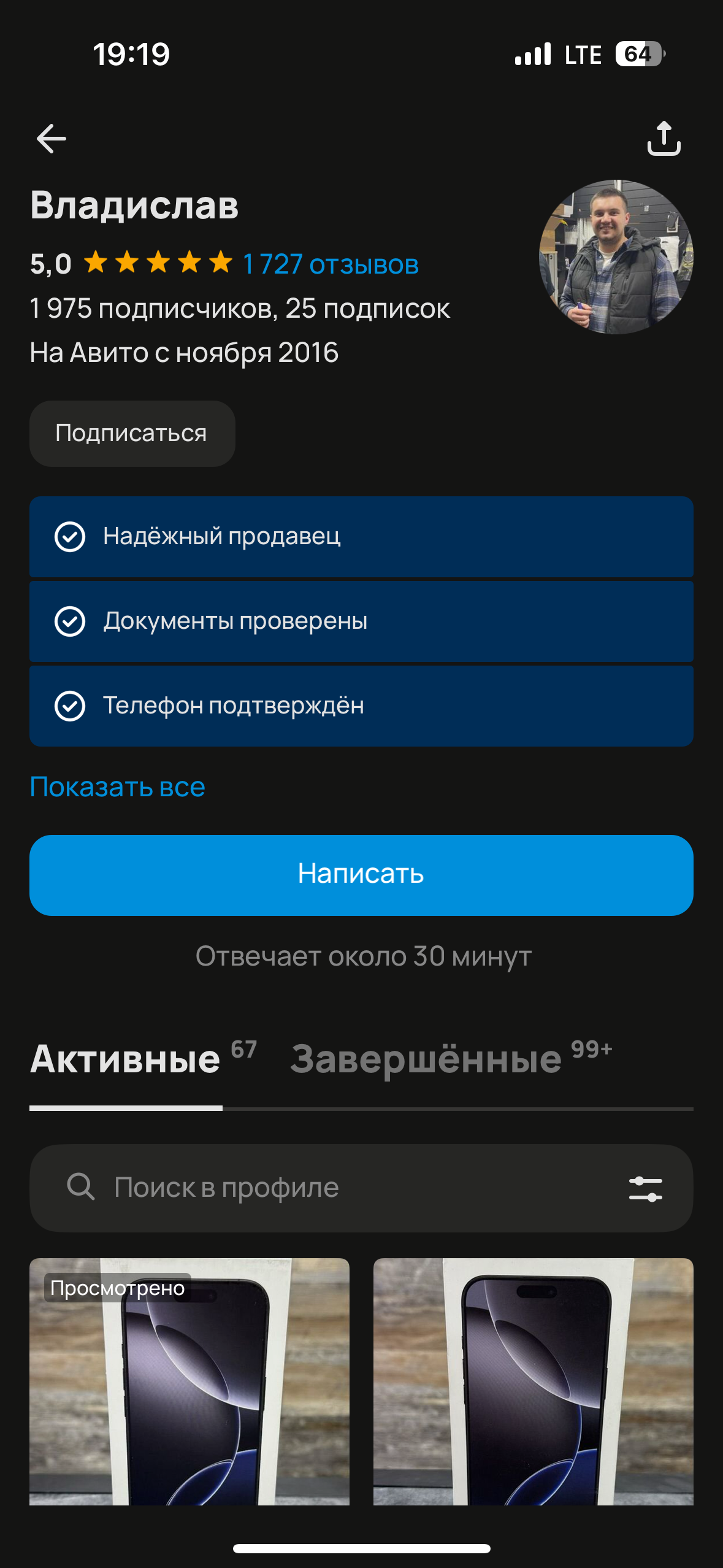Screen dimensions: 723x1568
Task: Open the filter sliders icon
Action: (646, 1189)
